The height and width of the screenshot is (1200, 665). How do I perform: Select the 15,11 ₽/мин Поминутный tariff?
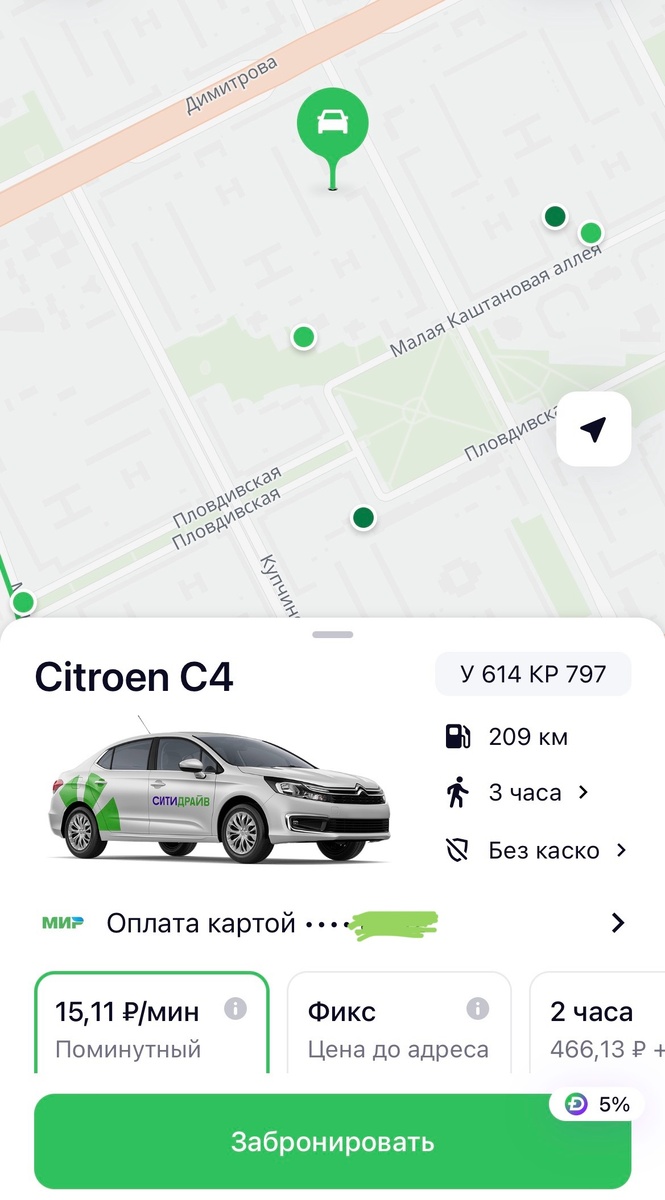click(150, 1028)
